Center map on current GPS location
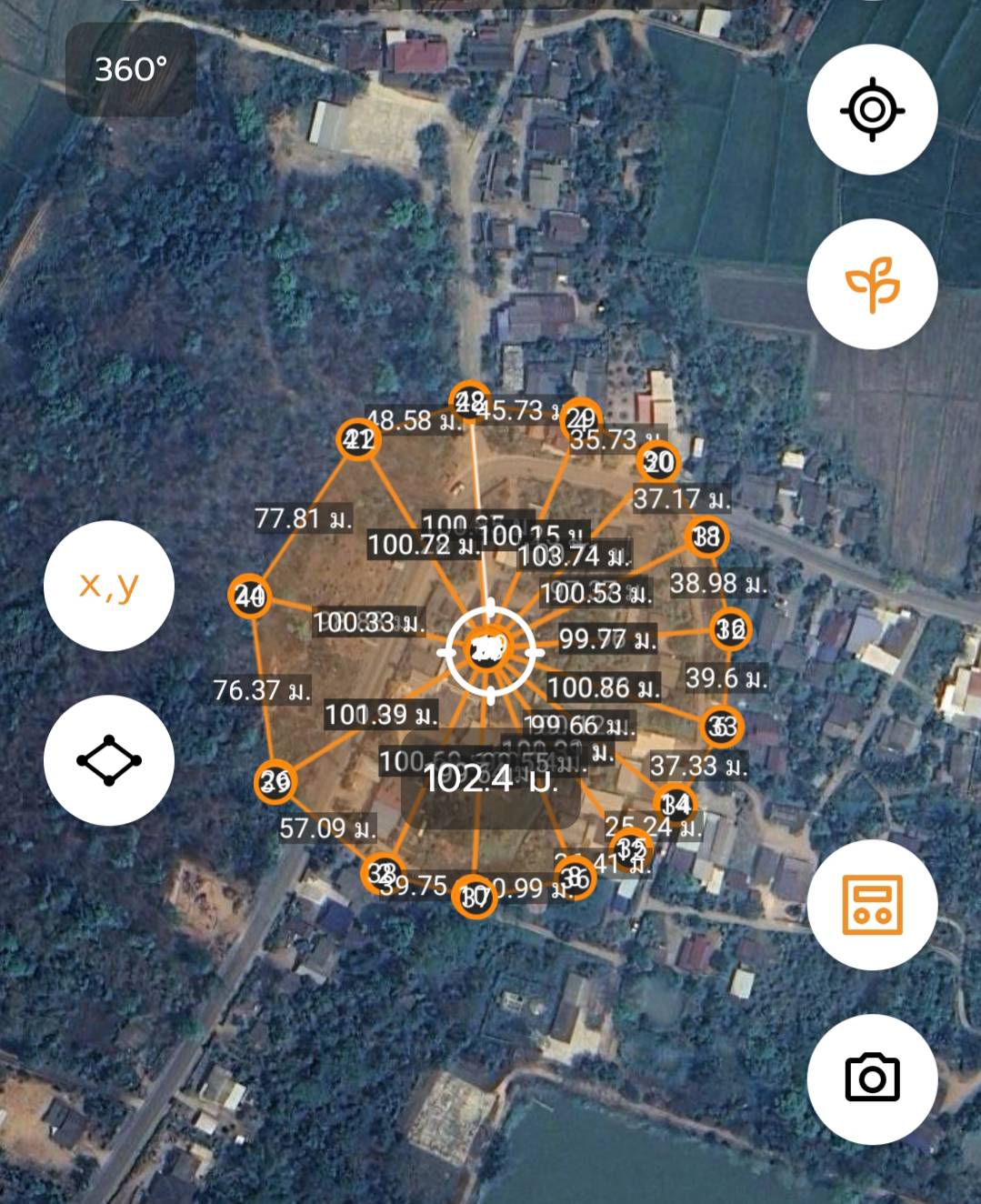Image resolution: width=981 pixels, height=1204 pixels. pos(872,110)
